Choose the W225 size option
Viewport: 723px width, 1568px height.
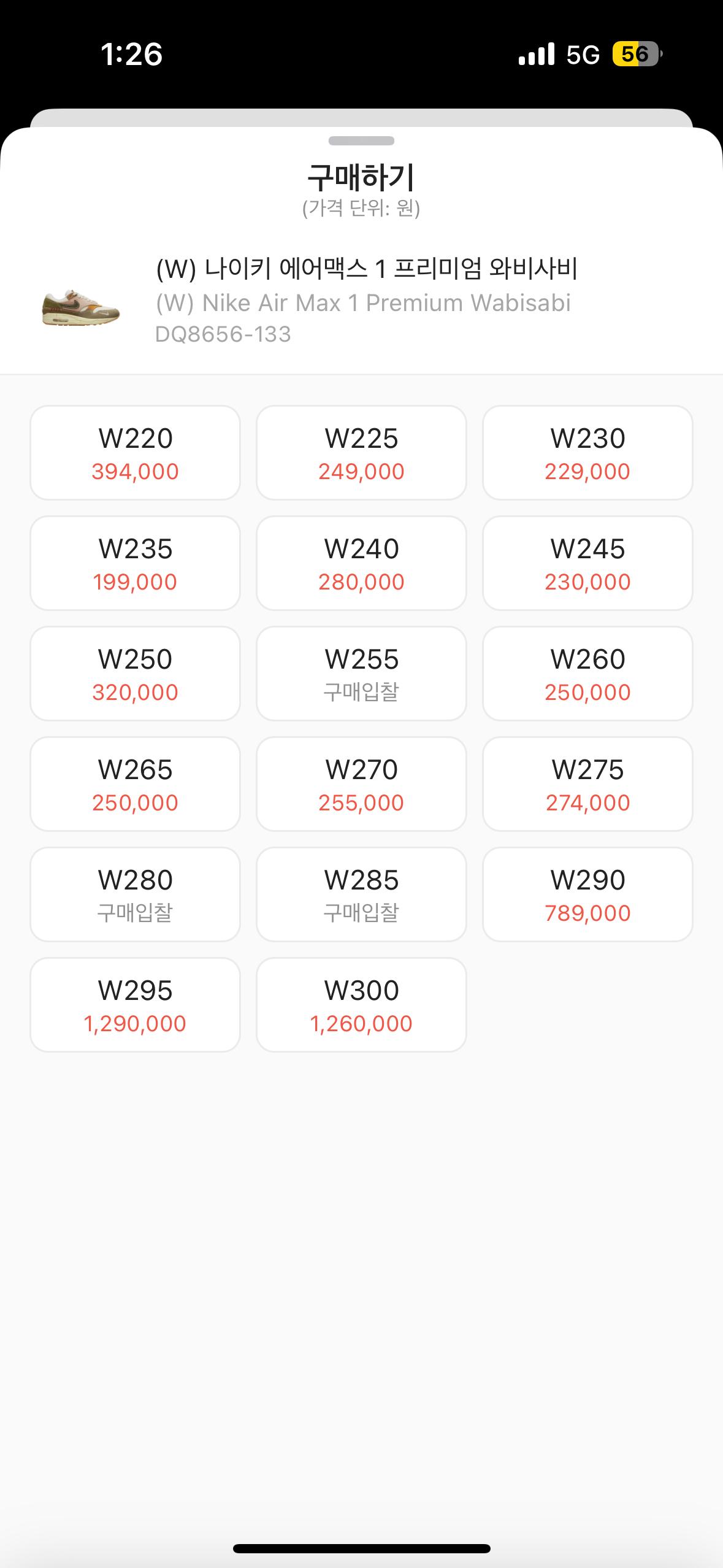[361, 453]
